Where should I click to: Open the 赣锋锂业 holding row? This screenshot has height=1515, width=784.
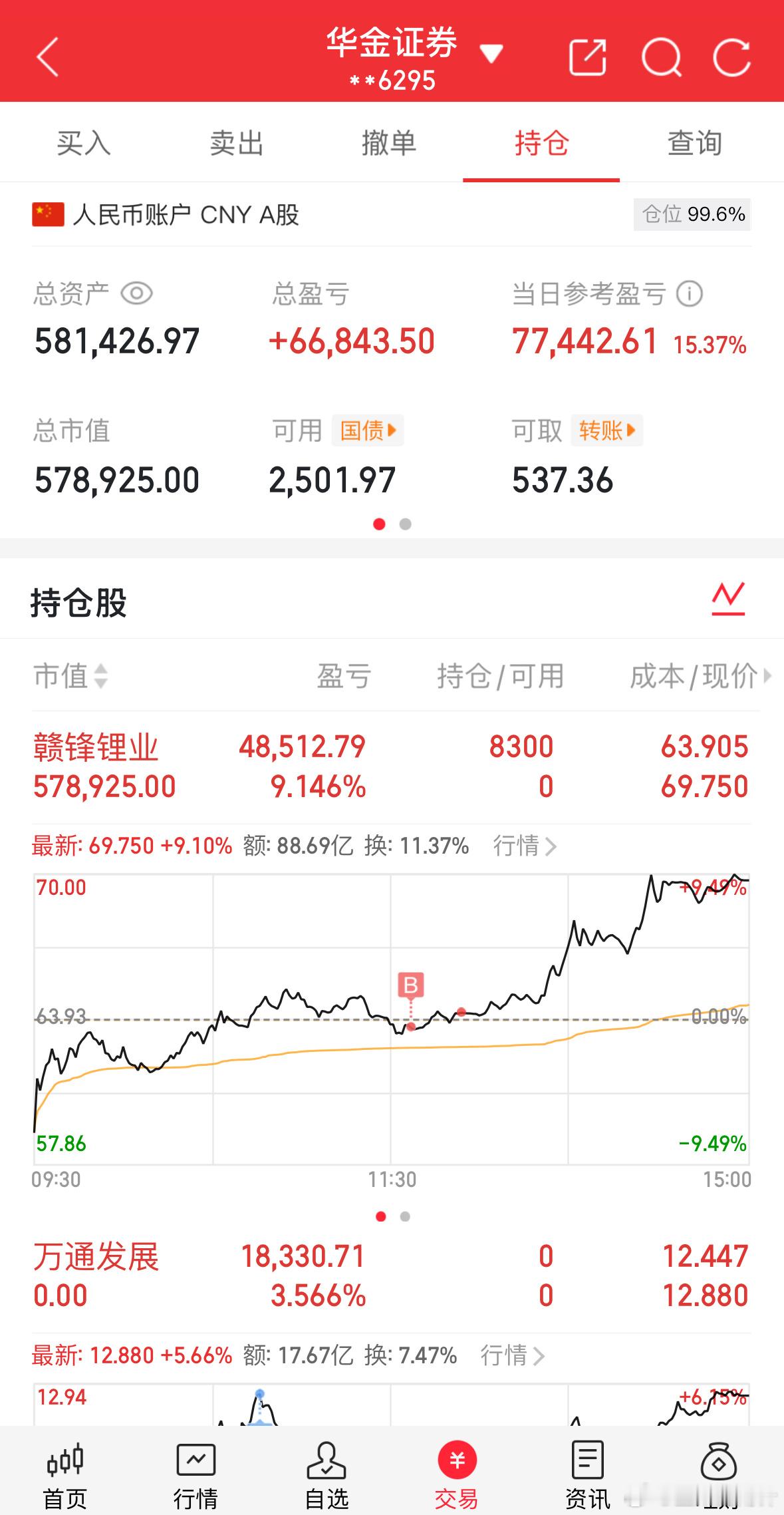[x=96, y=748]
